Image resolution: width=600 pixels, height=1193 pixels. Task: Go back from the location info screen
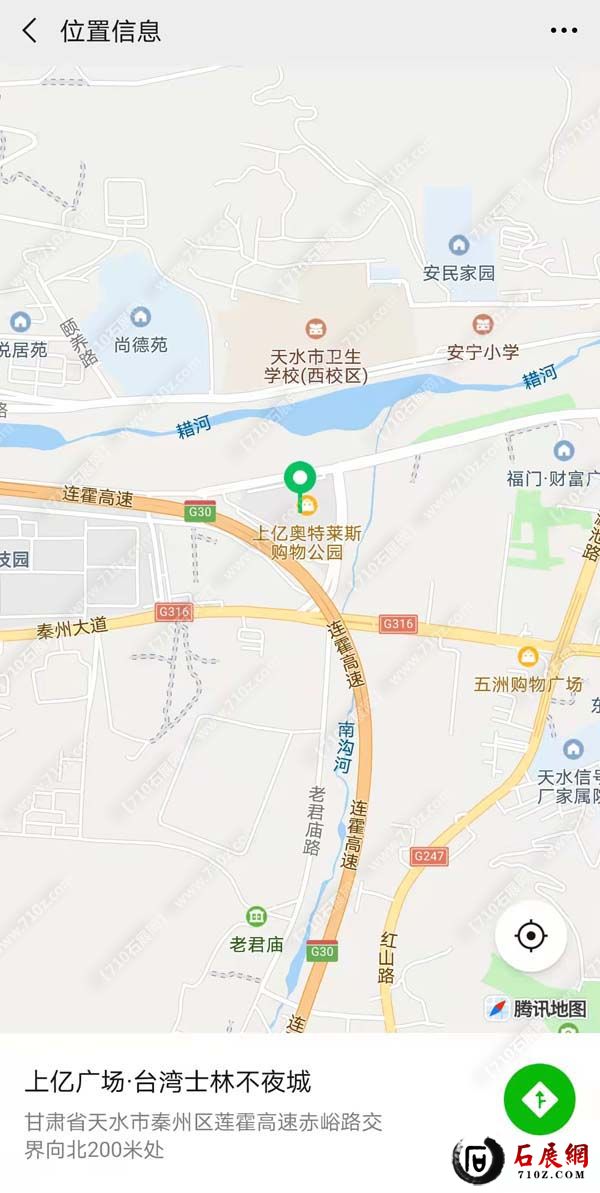[x=30, y=31]
